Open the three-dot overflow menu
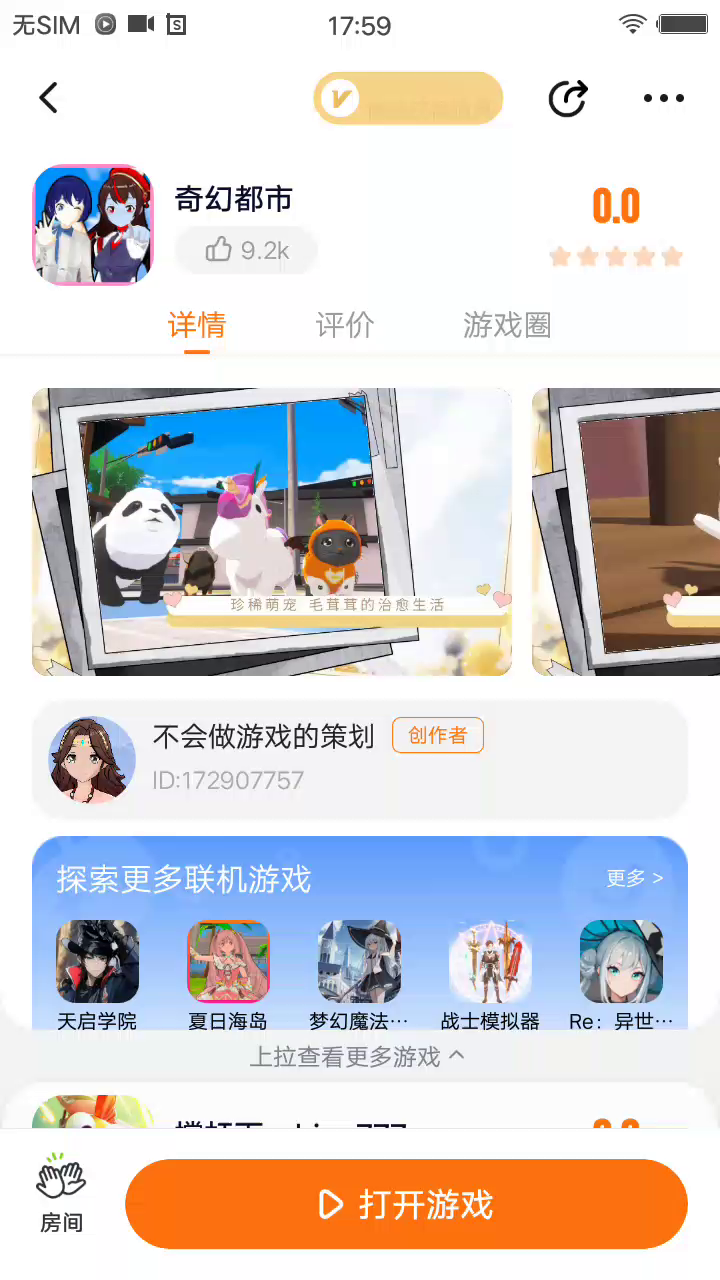The height and width of the screenshot is (1280, 720). pyautogui.click(x=663, y=98)
